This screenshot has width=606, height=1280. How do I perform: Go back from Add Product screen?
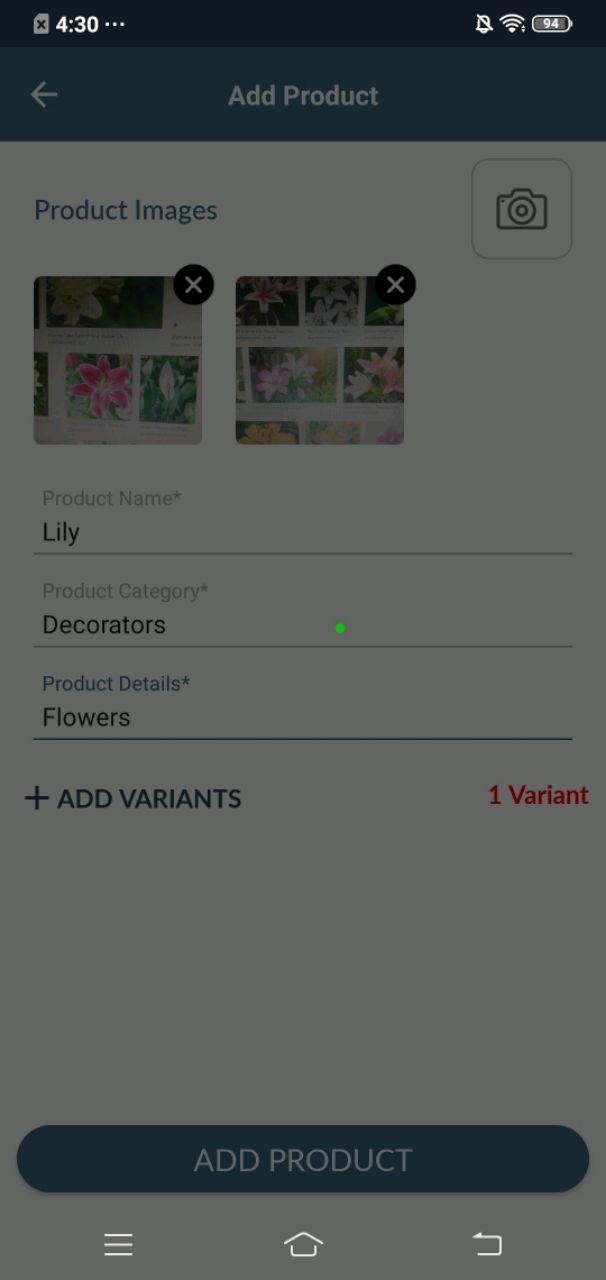pos(44,95)
